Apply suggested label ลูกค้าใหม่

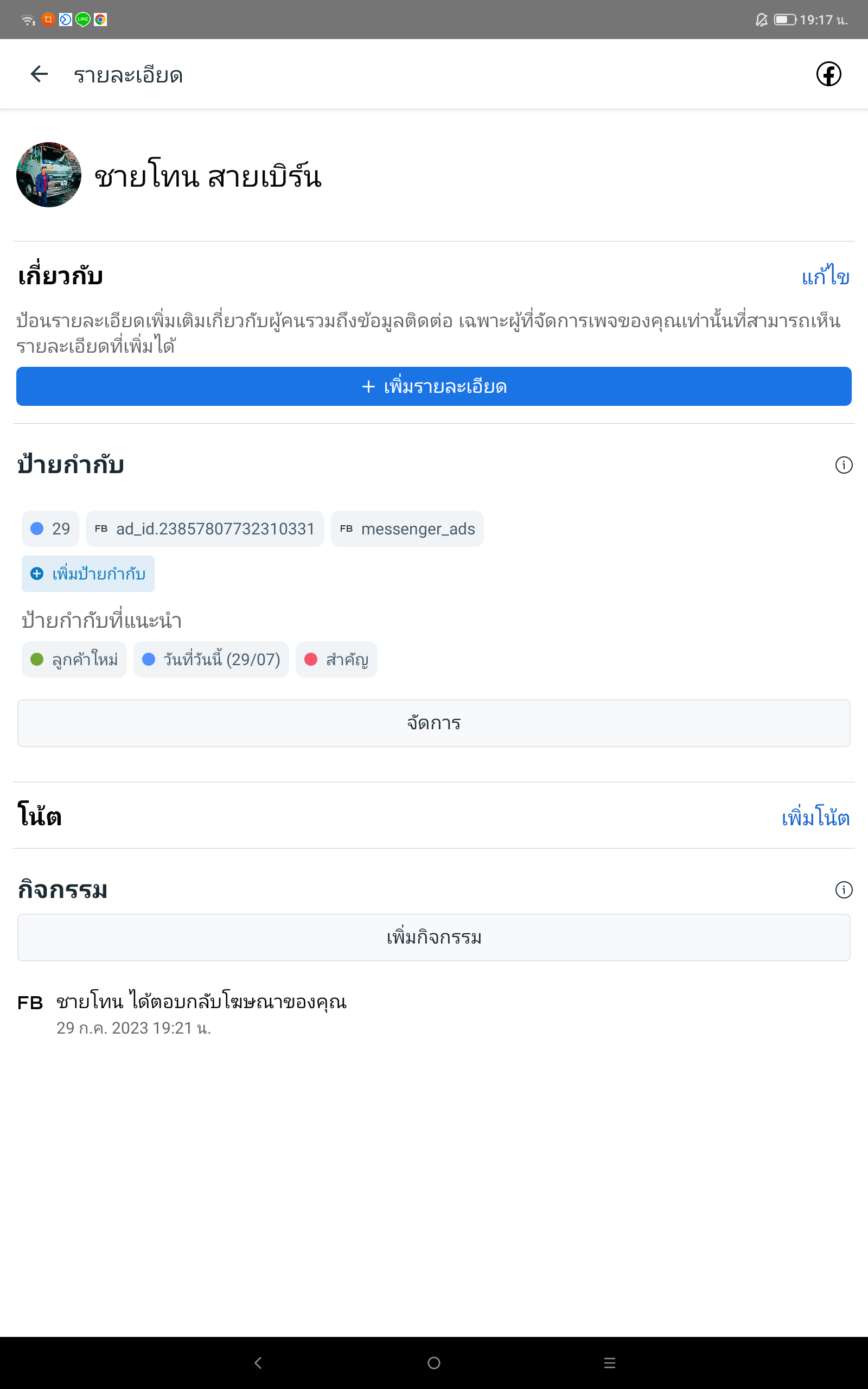pos(74,659)
